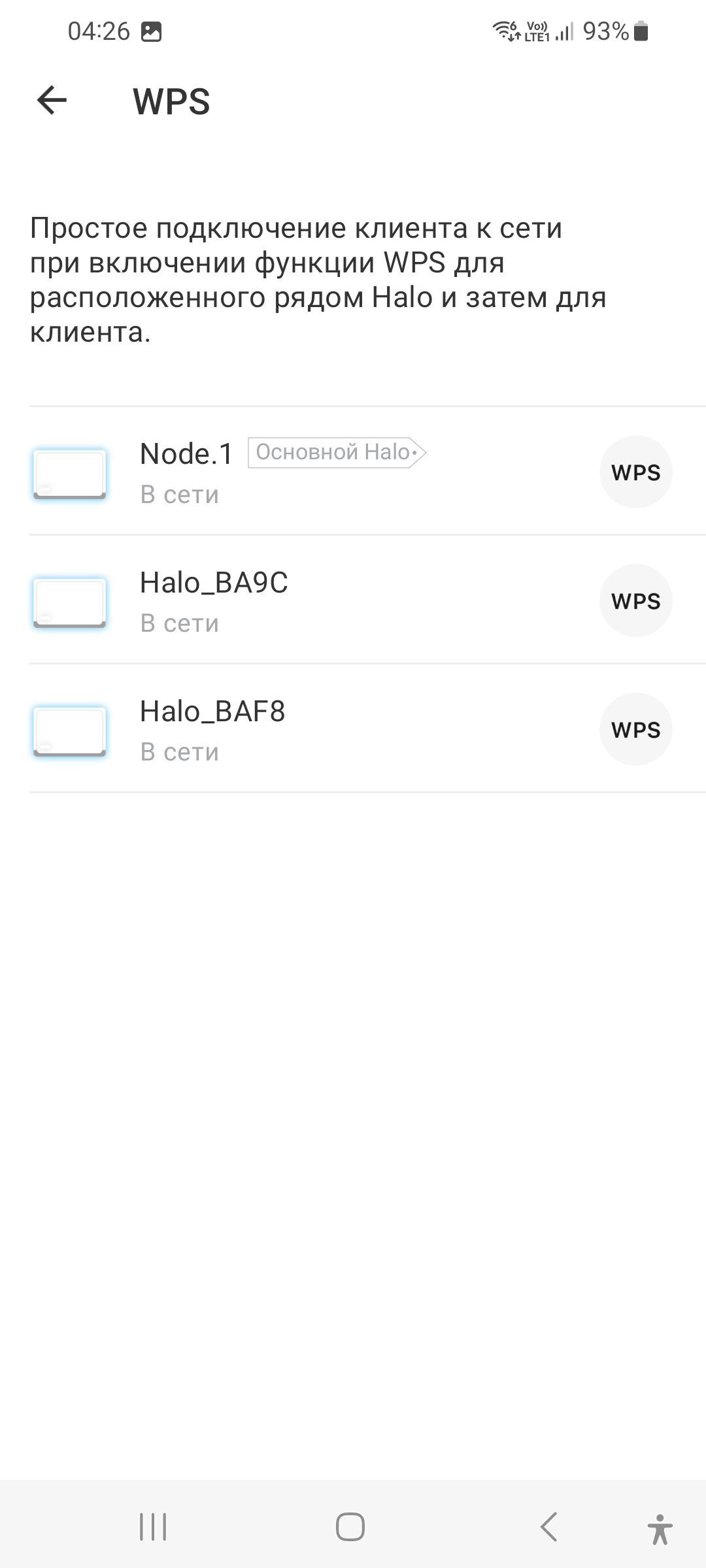
Task: Start WPS for Halo_BAF8
Action: click(x=635, y=729)
